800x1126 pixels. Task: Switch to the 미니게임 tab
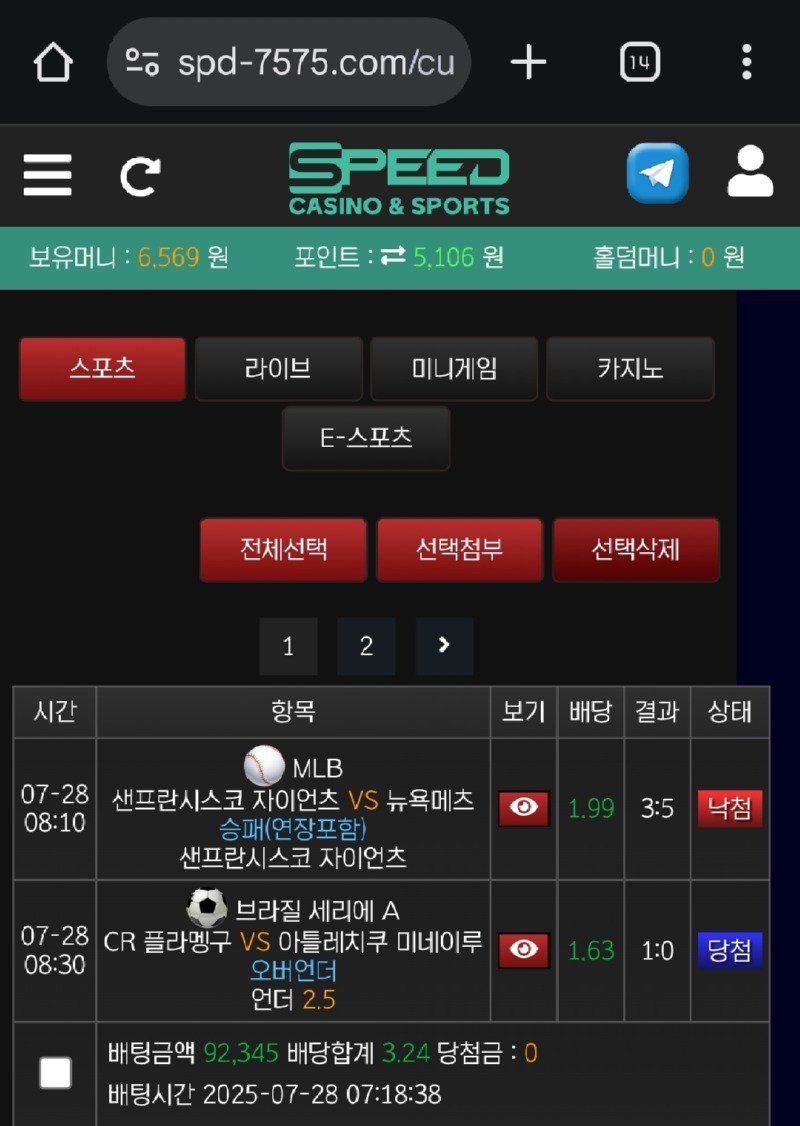pos(454,369)
